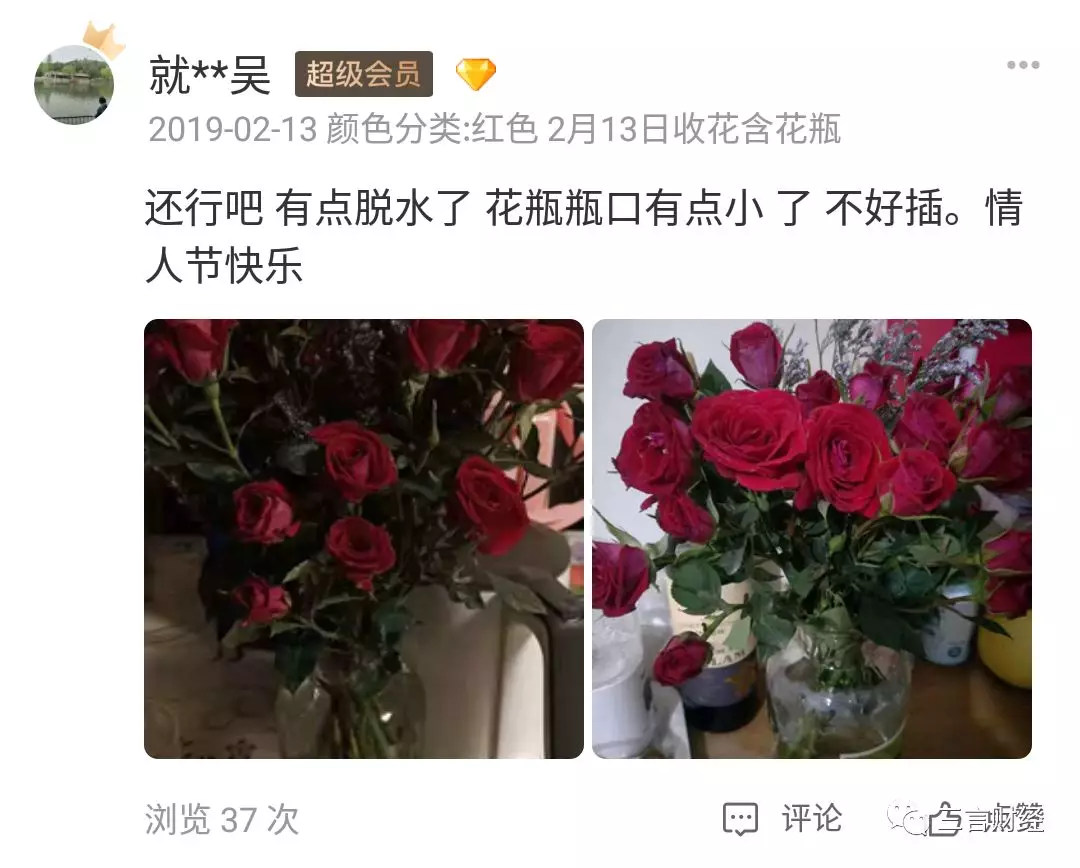Open the first rose photo in the review
Image resolution: width=1080 pixels, height=868 pixels.
click(364, 538)
